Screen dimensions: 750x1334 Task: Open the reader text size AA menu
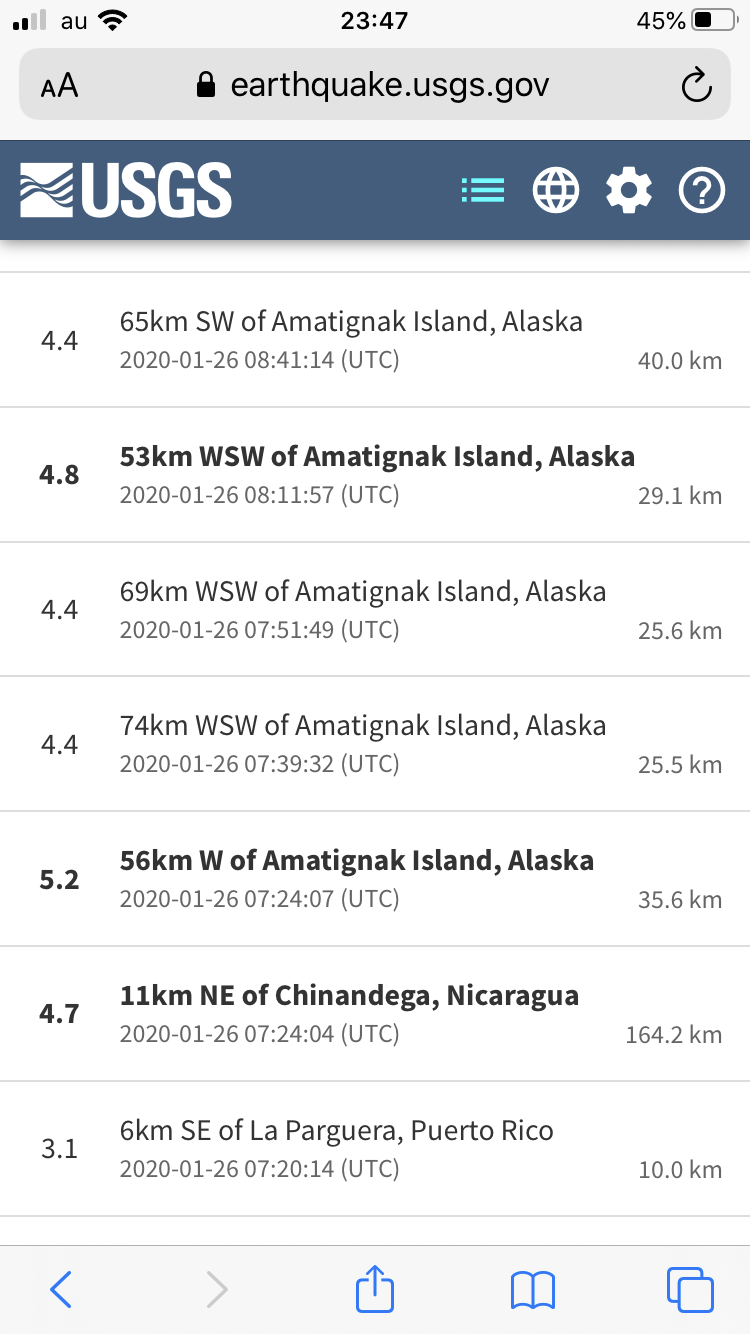[60, 86]
